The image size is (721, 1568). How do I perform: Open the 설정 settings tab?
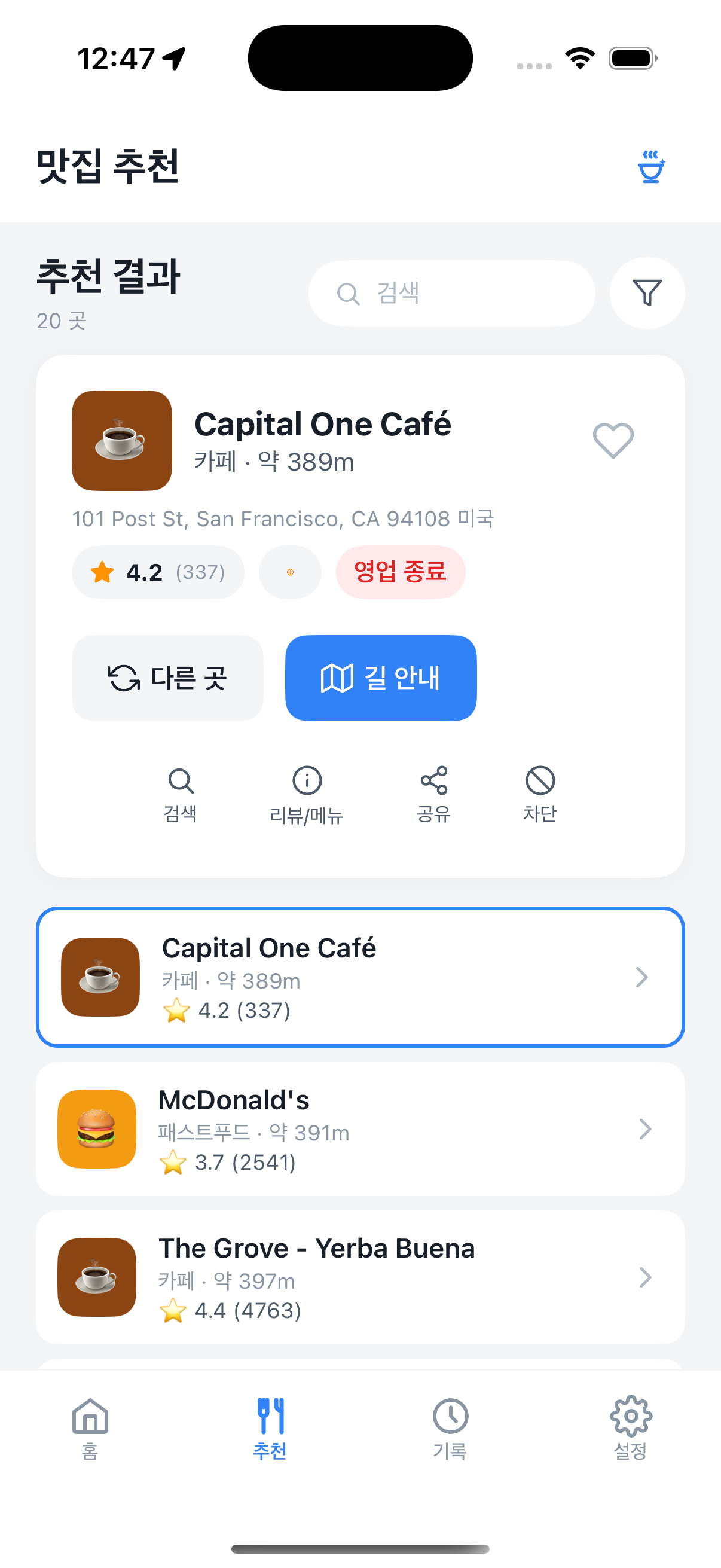(x=630, y=1427)
